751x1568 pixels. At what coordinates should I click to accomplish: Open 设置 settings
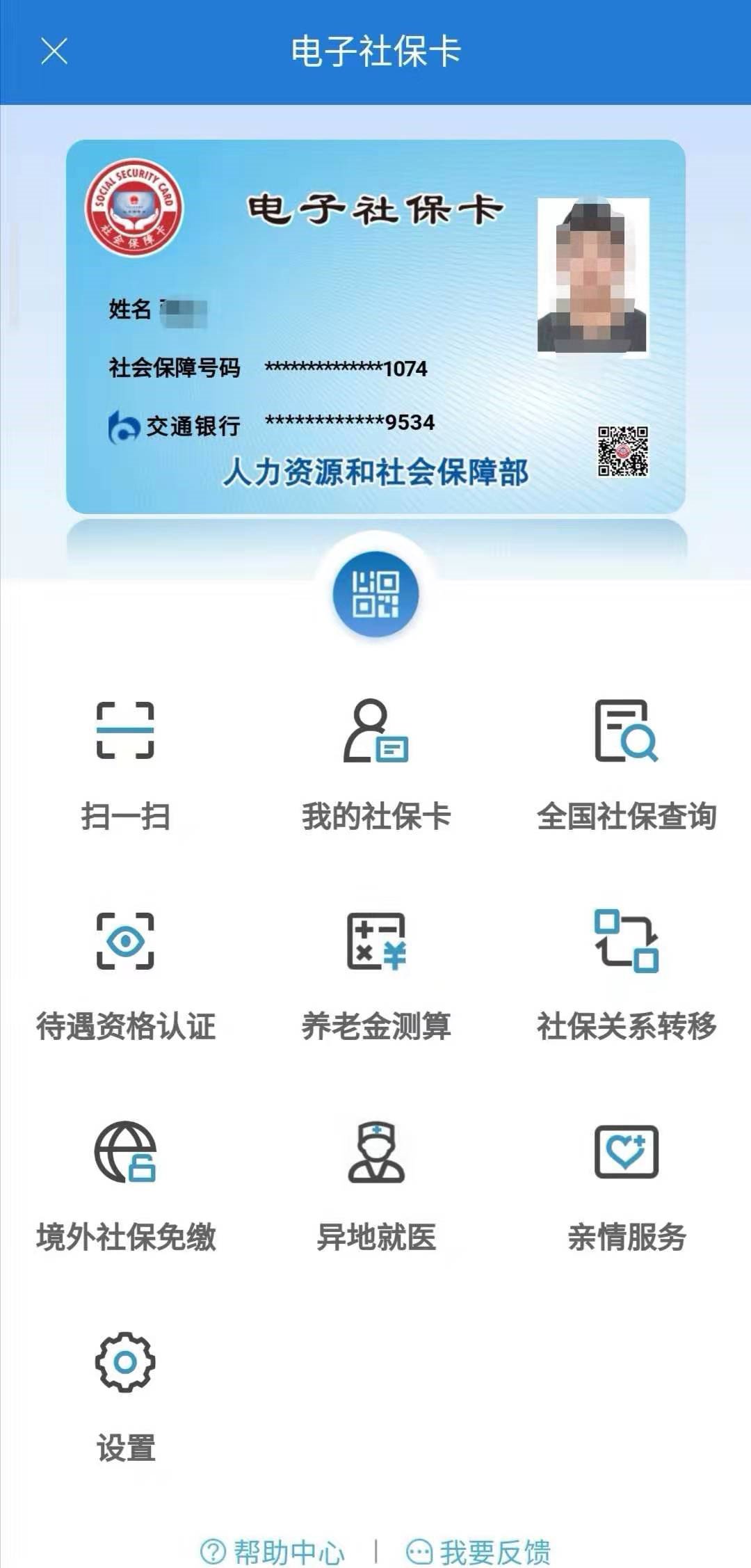click(125, 1395)
